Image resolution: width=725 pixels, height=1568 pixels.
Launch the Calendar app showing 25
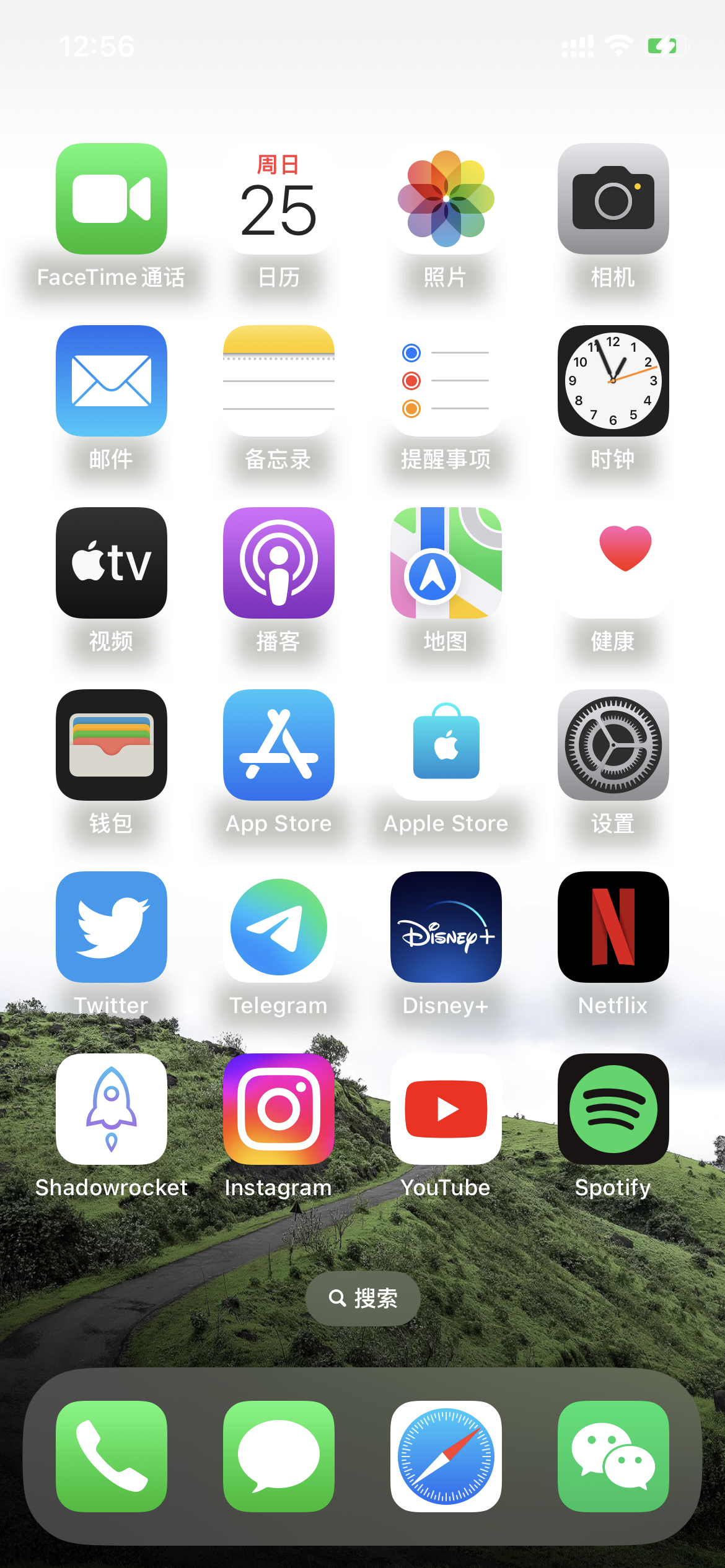pyautogui.click(x=279, y=199)
